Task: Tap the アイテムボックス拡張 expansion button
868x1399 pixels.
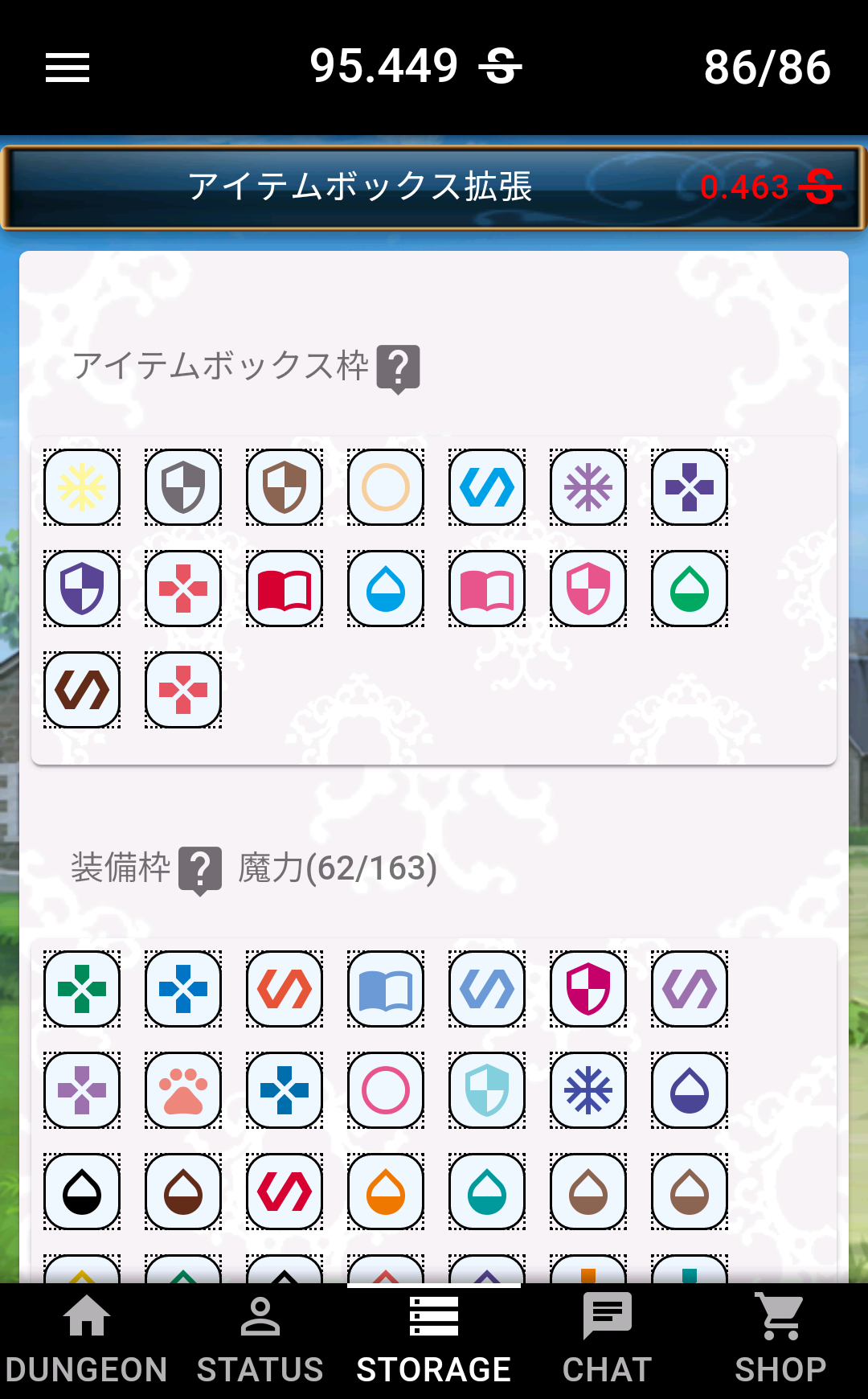Action: click(434, 187)
